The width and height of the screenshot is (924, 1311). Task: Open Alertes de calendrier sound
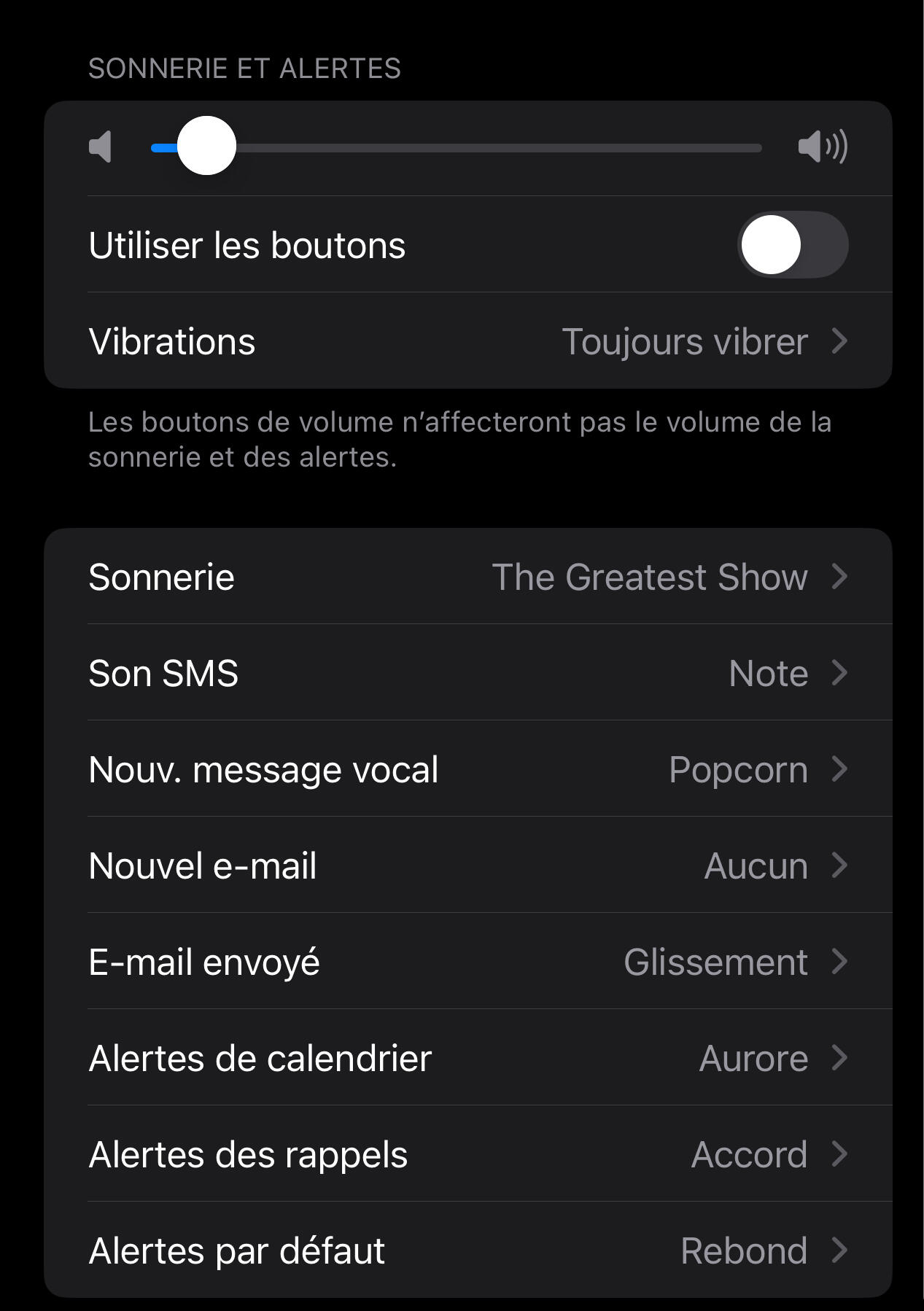[x=467, y=1058]
